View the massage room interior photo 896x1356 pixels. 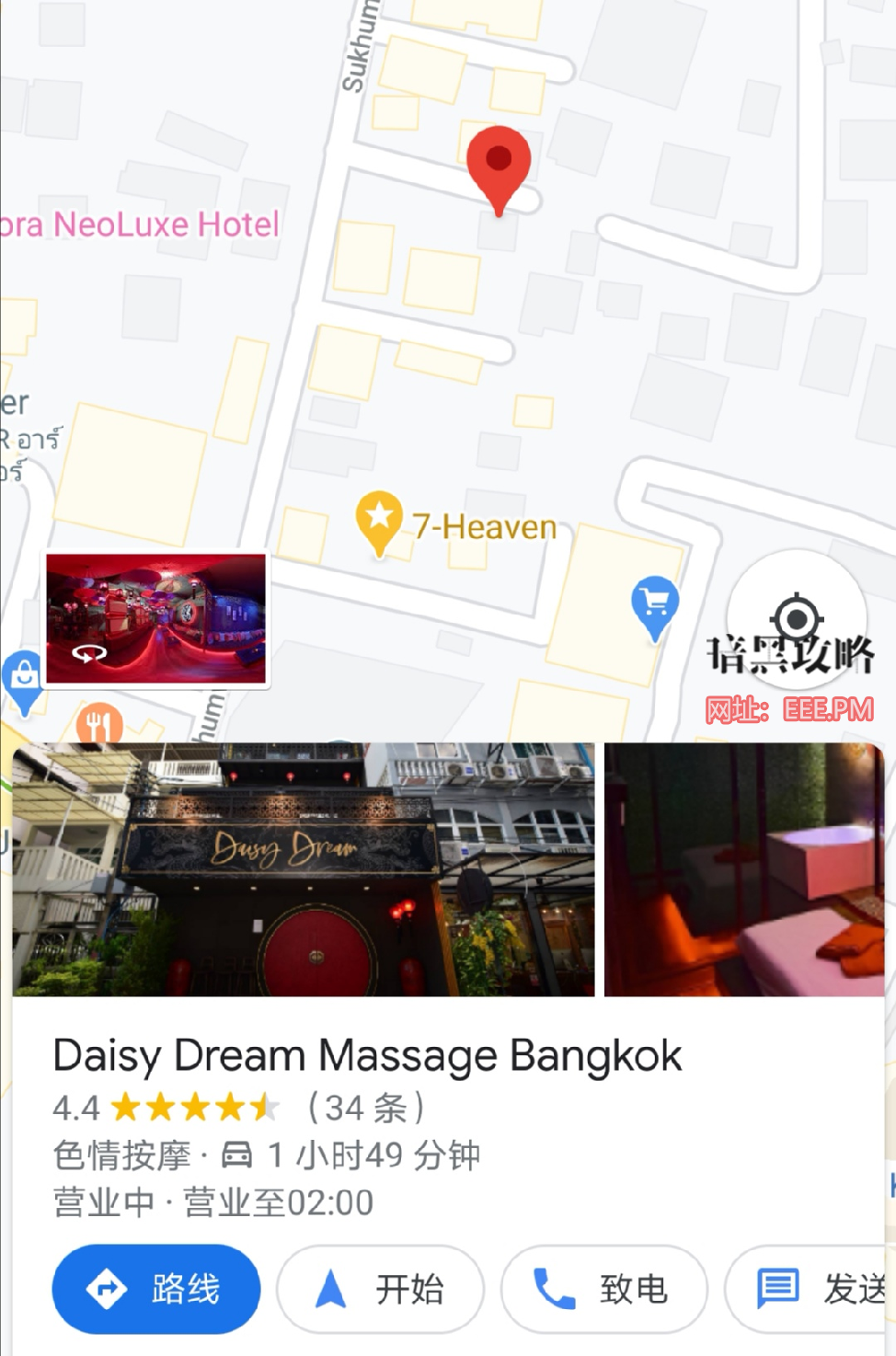pos(744,869)
